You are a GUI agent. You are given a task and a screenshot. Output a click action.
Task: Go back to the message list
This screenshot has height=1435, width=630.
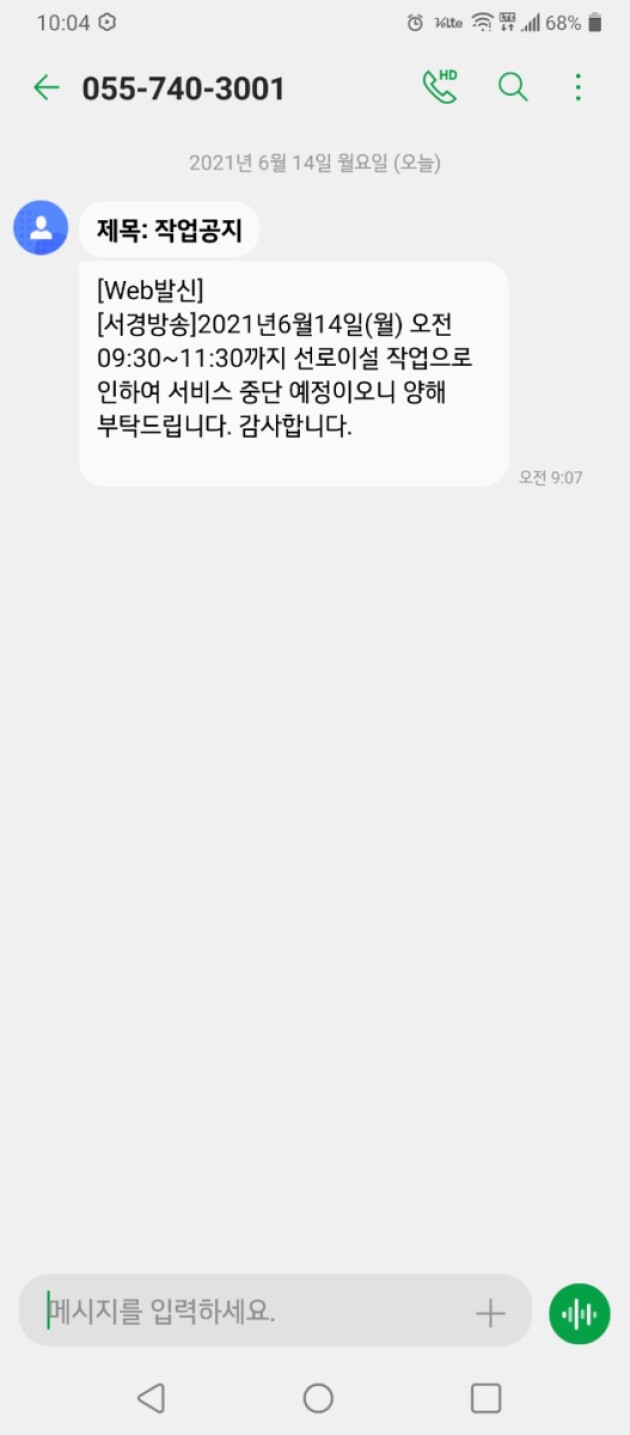coord(46,88)
